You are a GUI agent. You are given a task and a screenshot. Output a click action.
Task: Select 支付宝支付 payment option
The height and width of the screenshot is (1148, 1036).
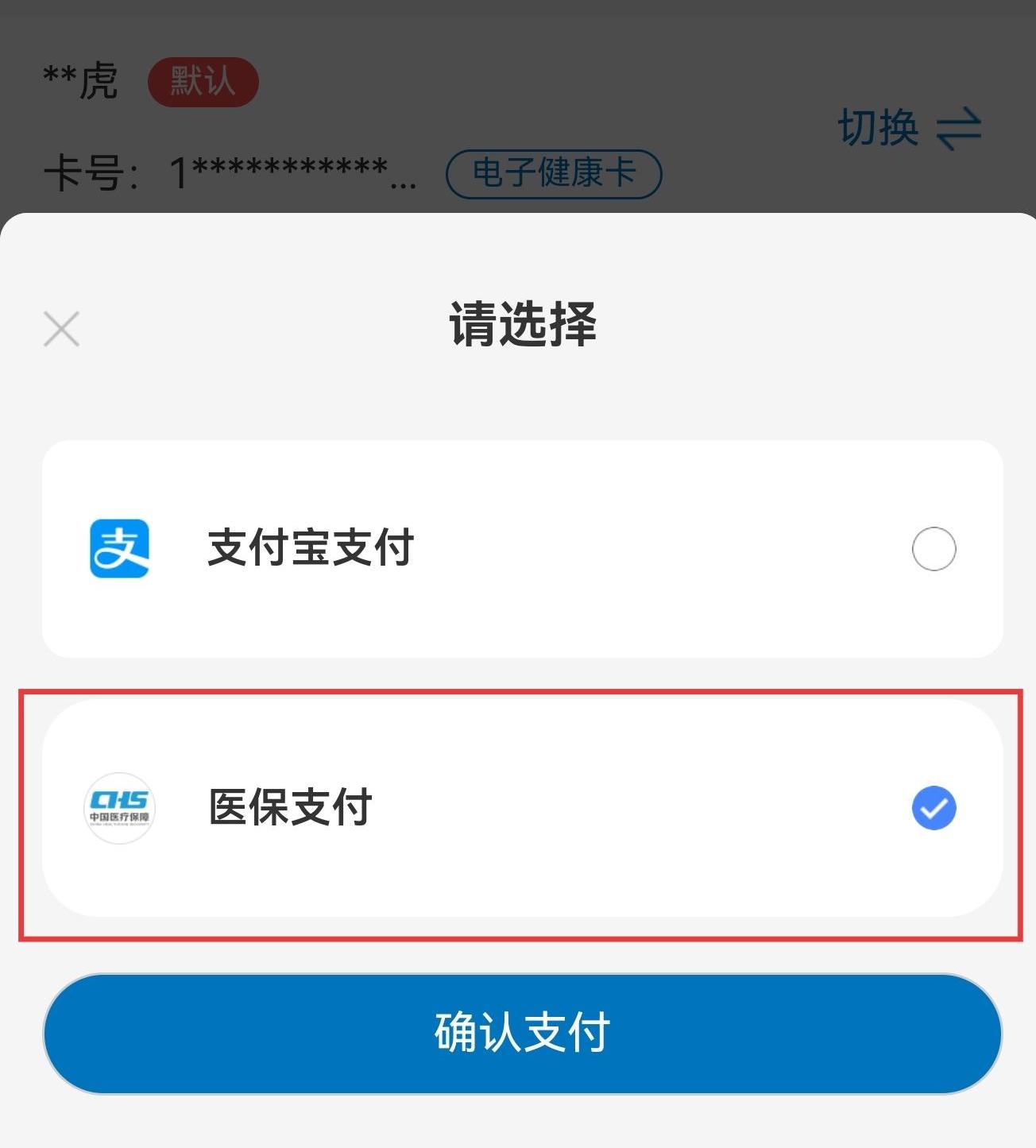(522, 549)
